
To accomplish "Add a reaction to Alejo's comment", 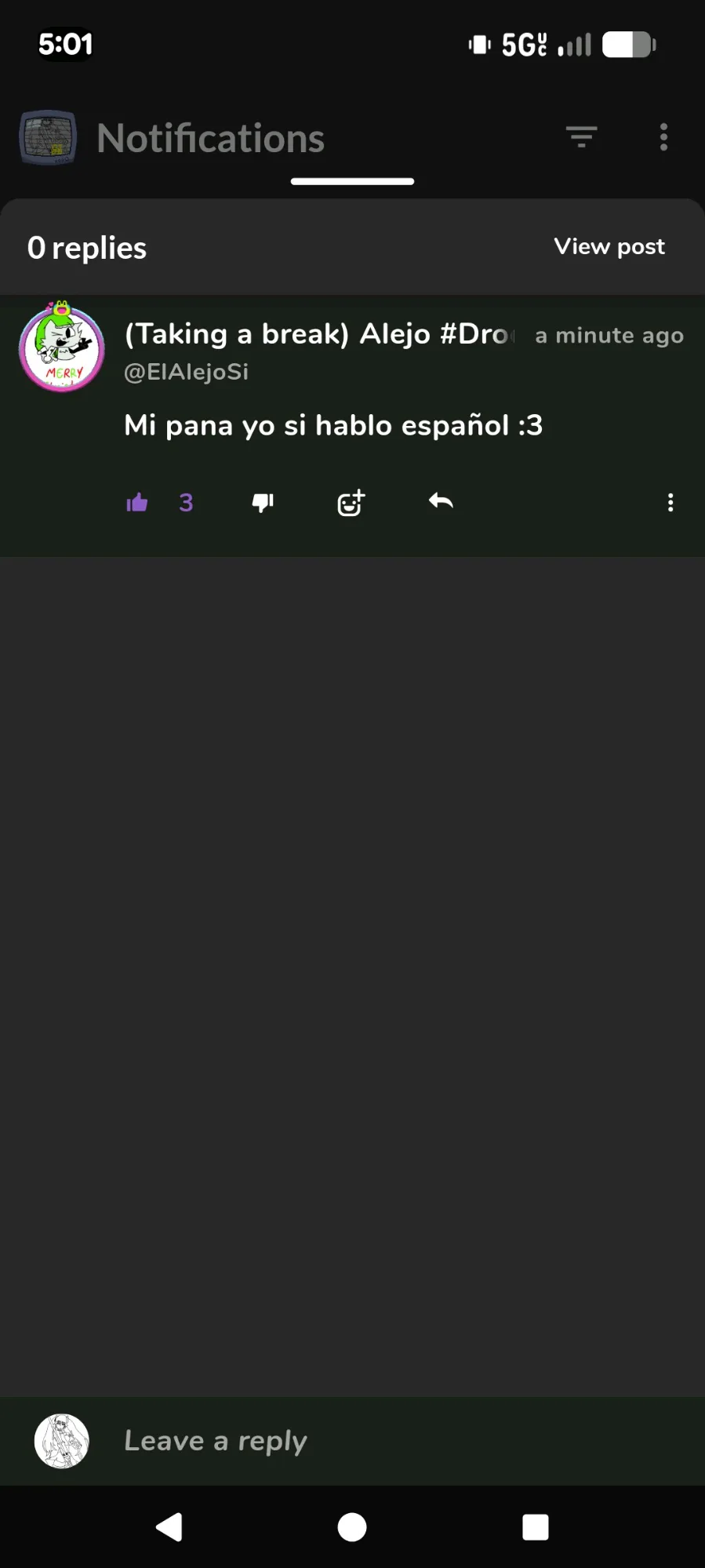I will [x=351, y=502].
